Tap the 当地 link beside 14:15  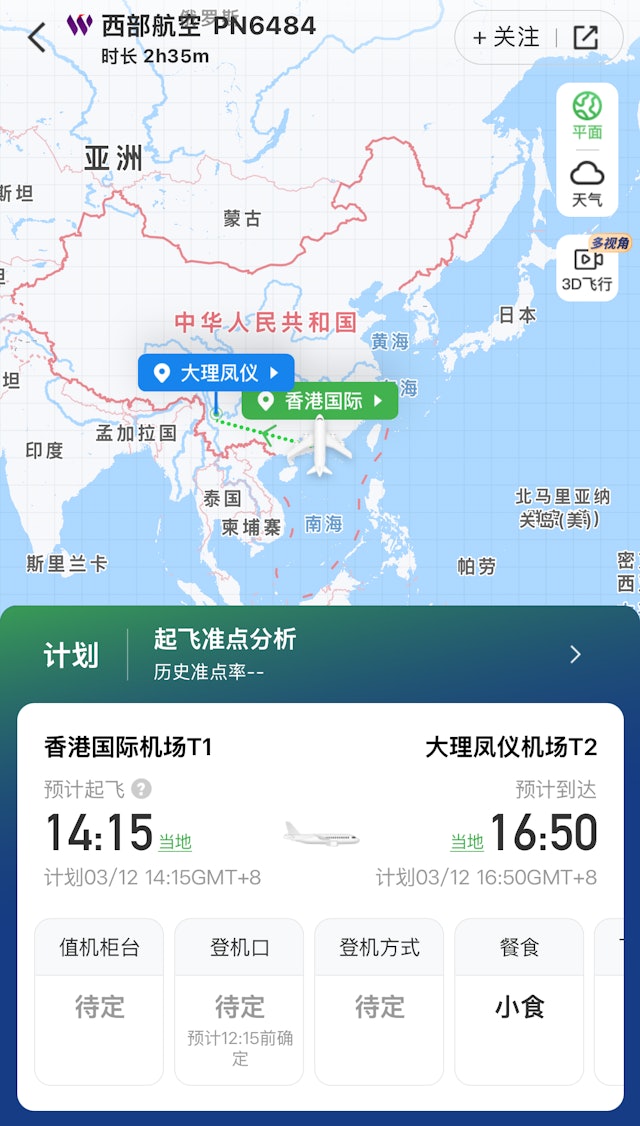[175, 842]
